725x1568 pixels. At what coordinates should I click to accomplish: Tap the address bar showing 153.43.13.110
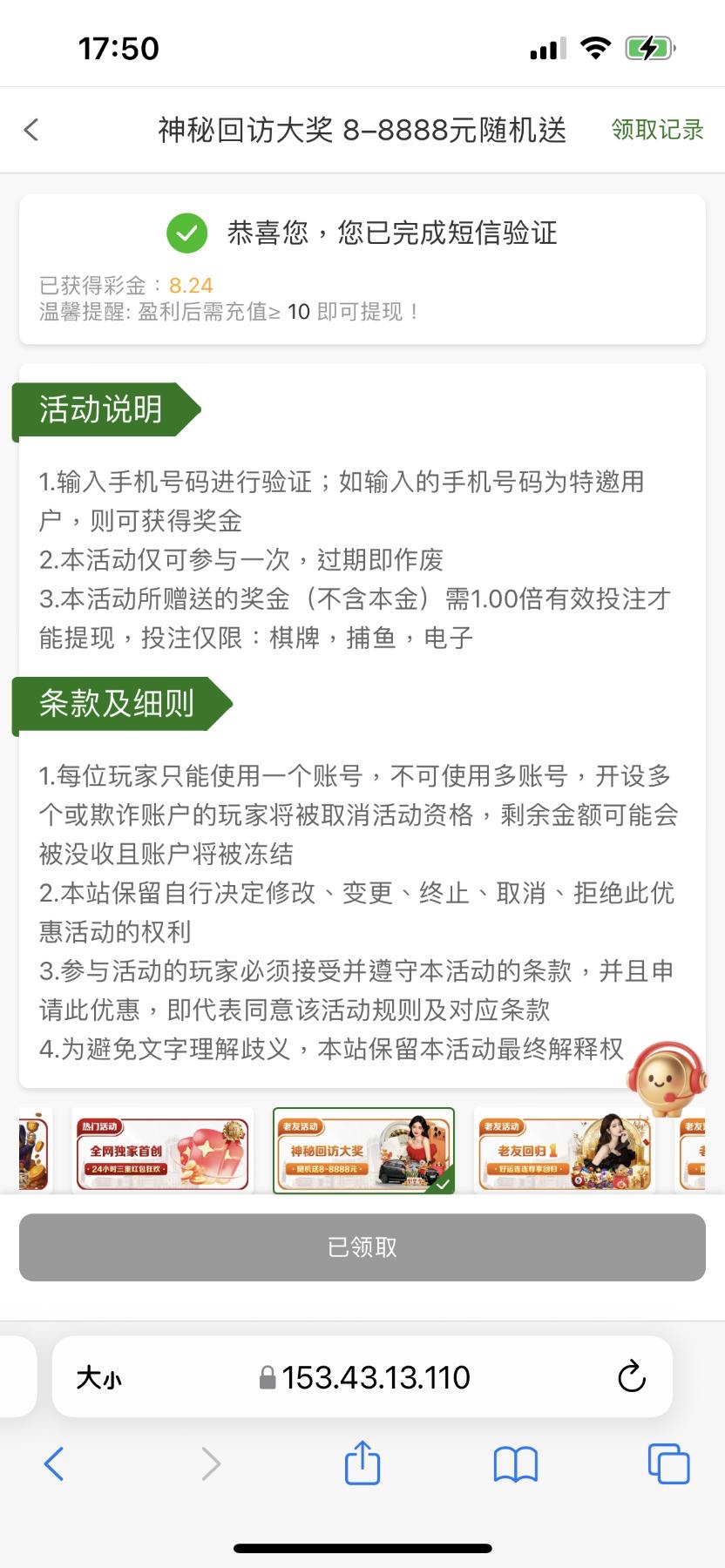coord(375,1377)
